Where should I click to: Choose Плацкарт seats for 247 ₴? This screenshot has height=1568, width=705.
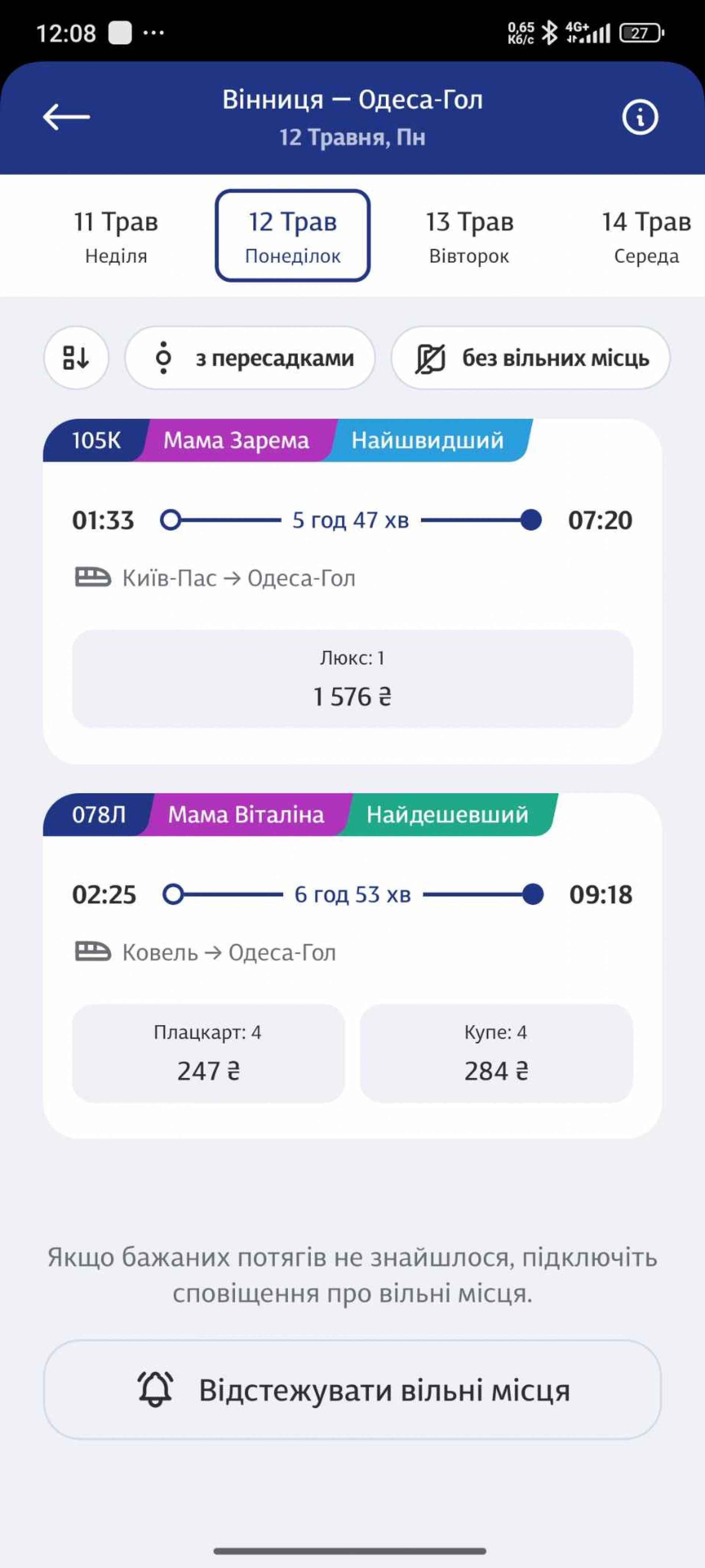(208, 1054)
